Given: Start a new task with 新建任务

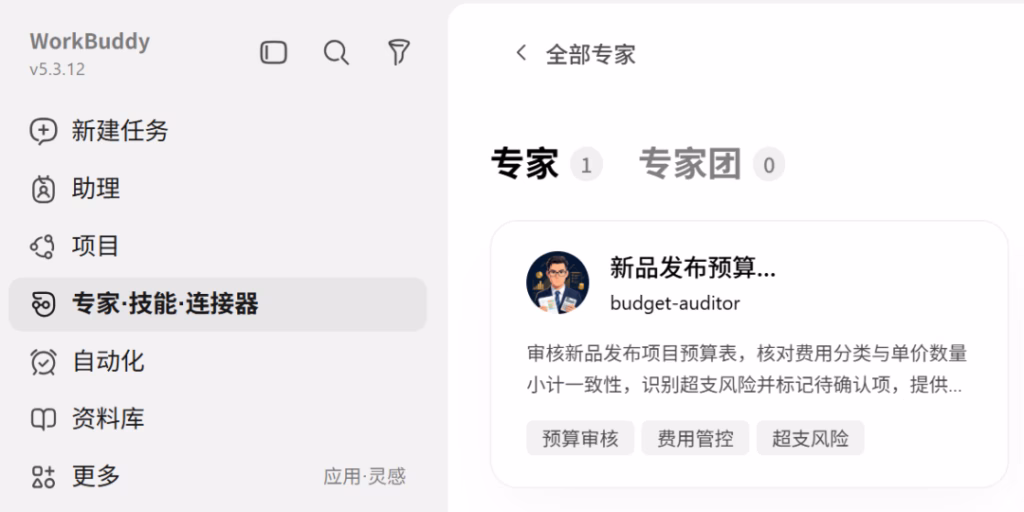Looking at the screenshot, I should 217,131.
